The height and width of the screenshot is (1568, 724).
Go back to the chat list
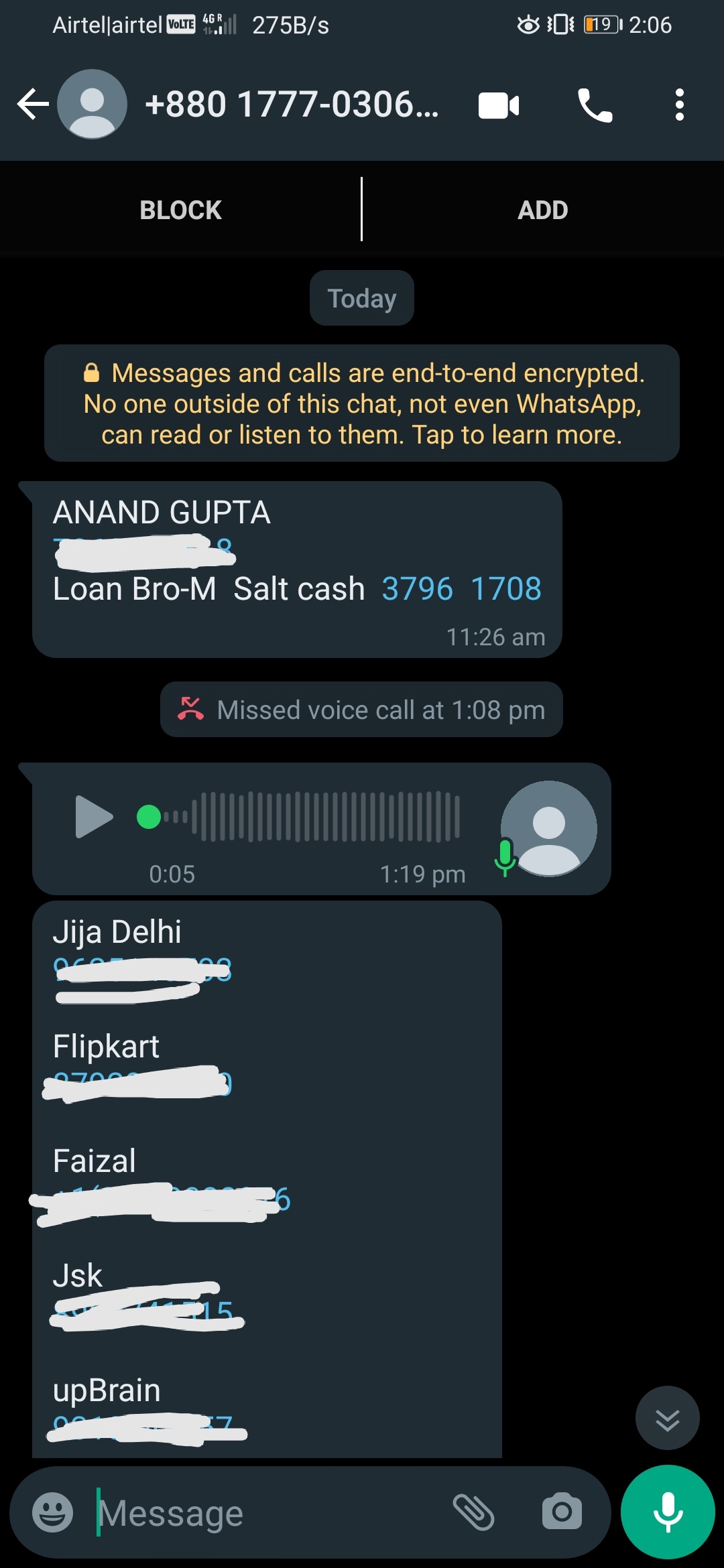33,105
